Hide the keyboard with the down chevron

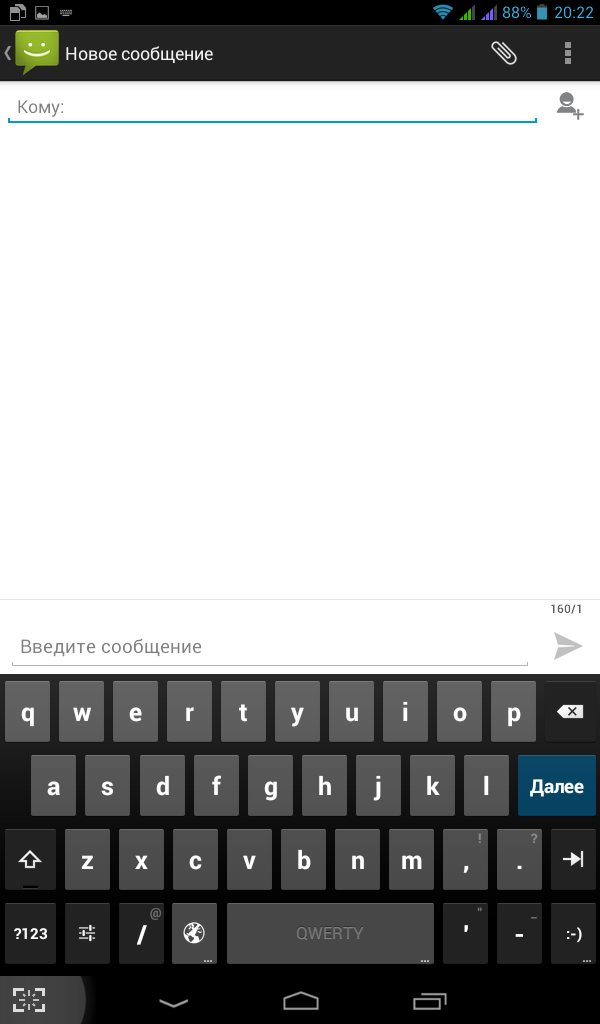click(174, 1002)
